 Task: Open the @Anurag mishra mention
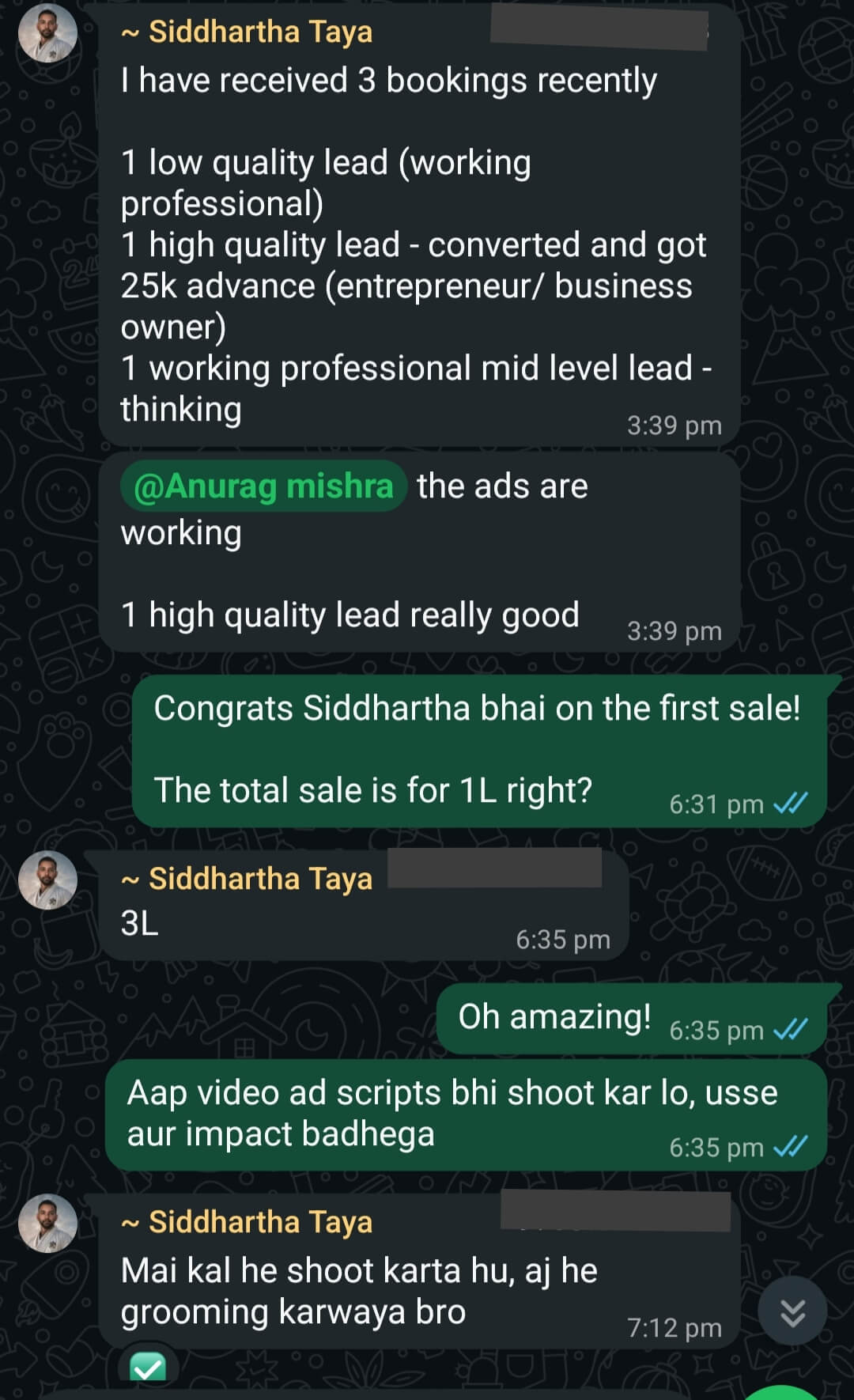click(263, 486)
